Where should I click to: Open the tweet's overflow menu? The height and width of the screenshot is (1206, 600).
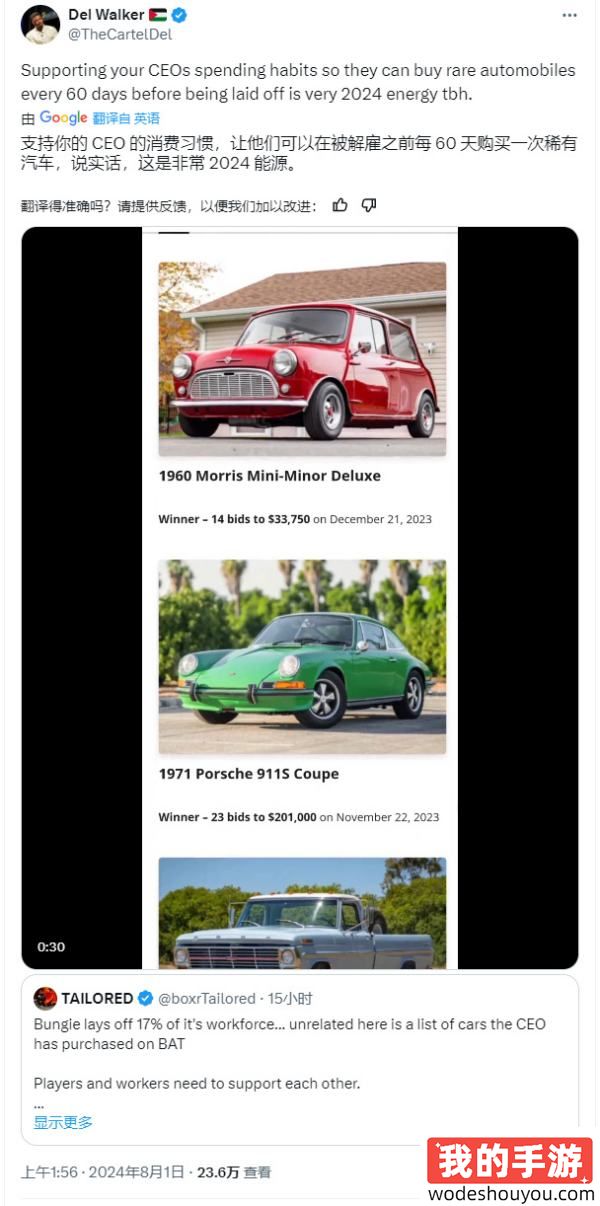pos(569,16)
